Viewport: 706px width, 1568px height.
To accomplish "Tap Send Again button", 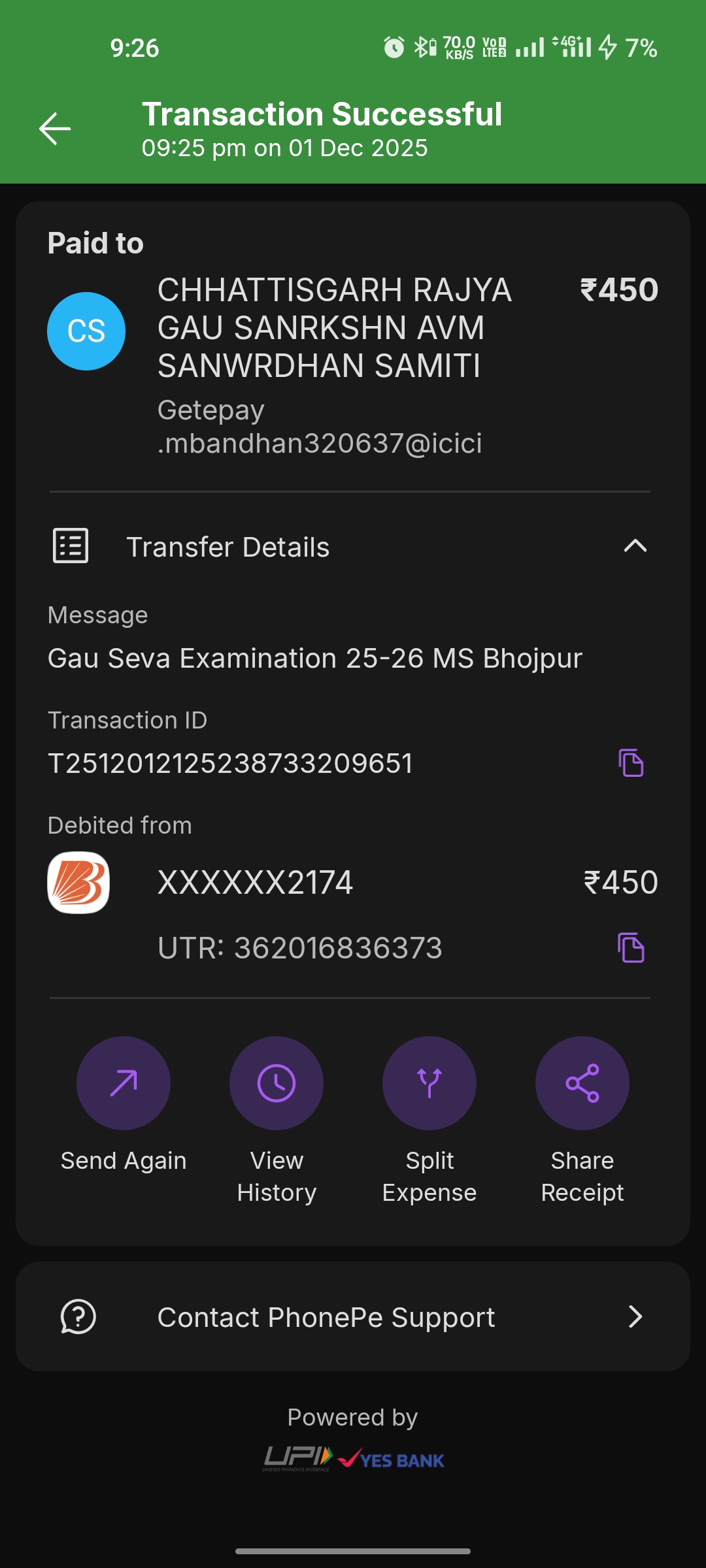I will (x=124, y=1083).
